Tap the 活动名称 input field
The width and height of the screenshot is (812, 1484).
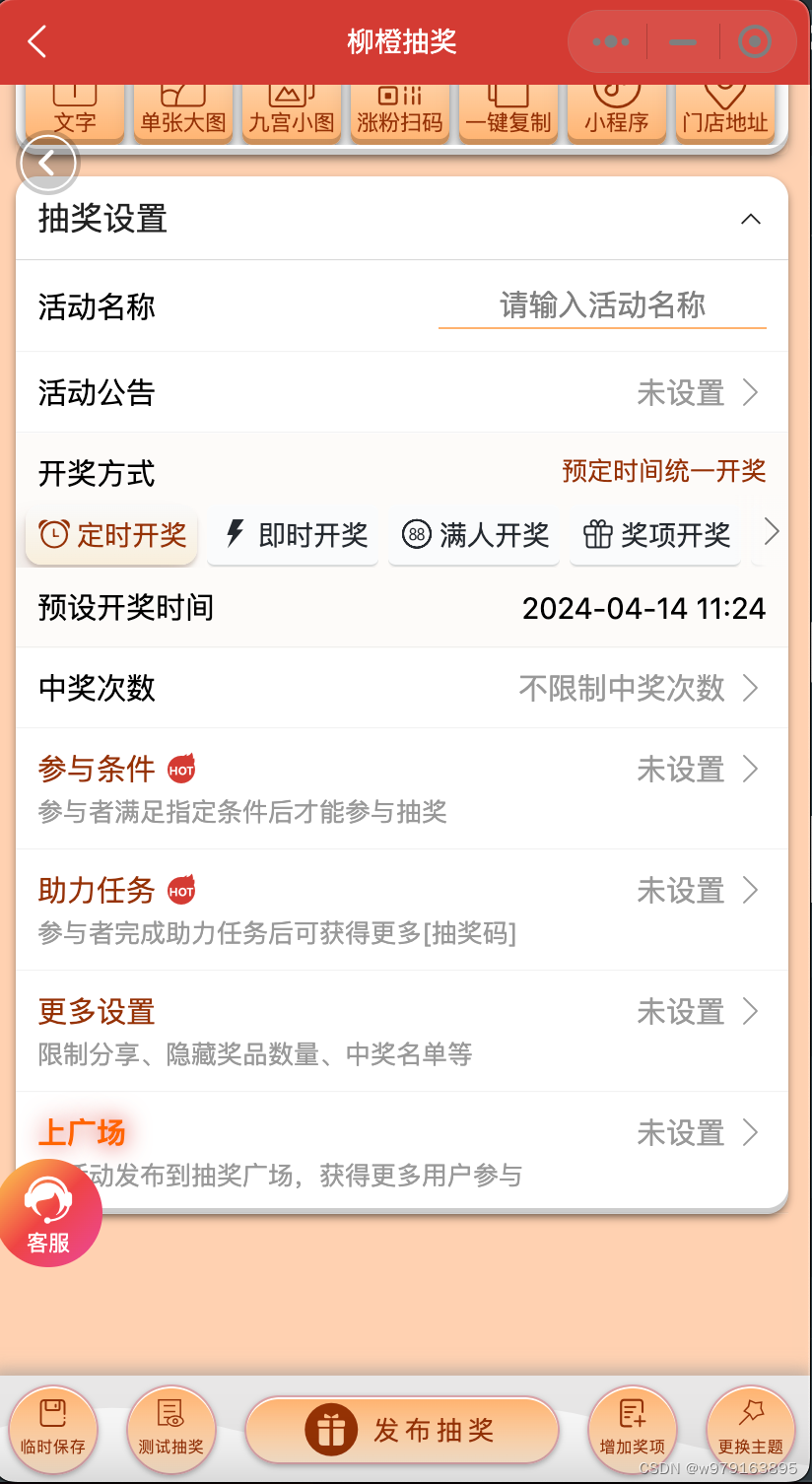(x=602, y=306)
